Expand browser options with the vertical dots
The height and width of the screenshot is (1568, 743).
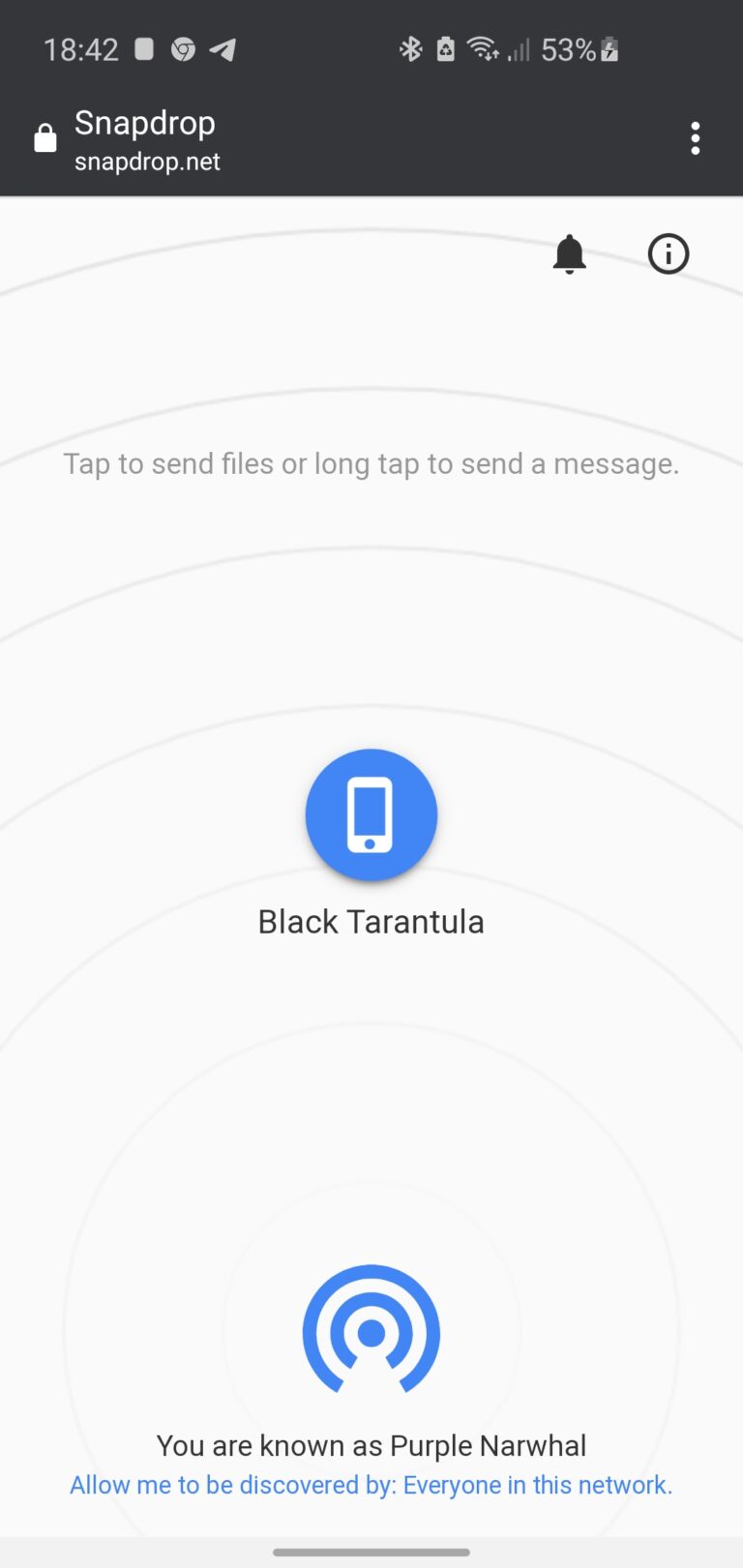pyautogui.click(x=696, y=137)
